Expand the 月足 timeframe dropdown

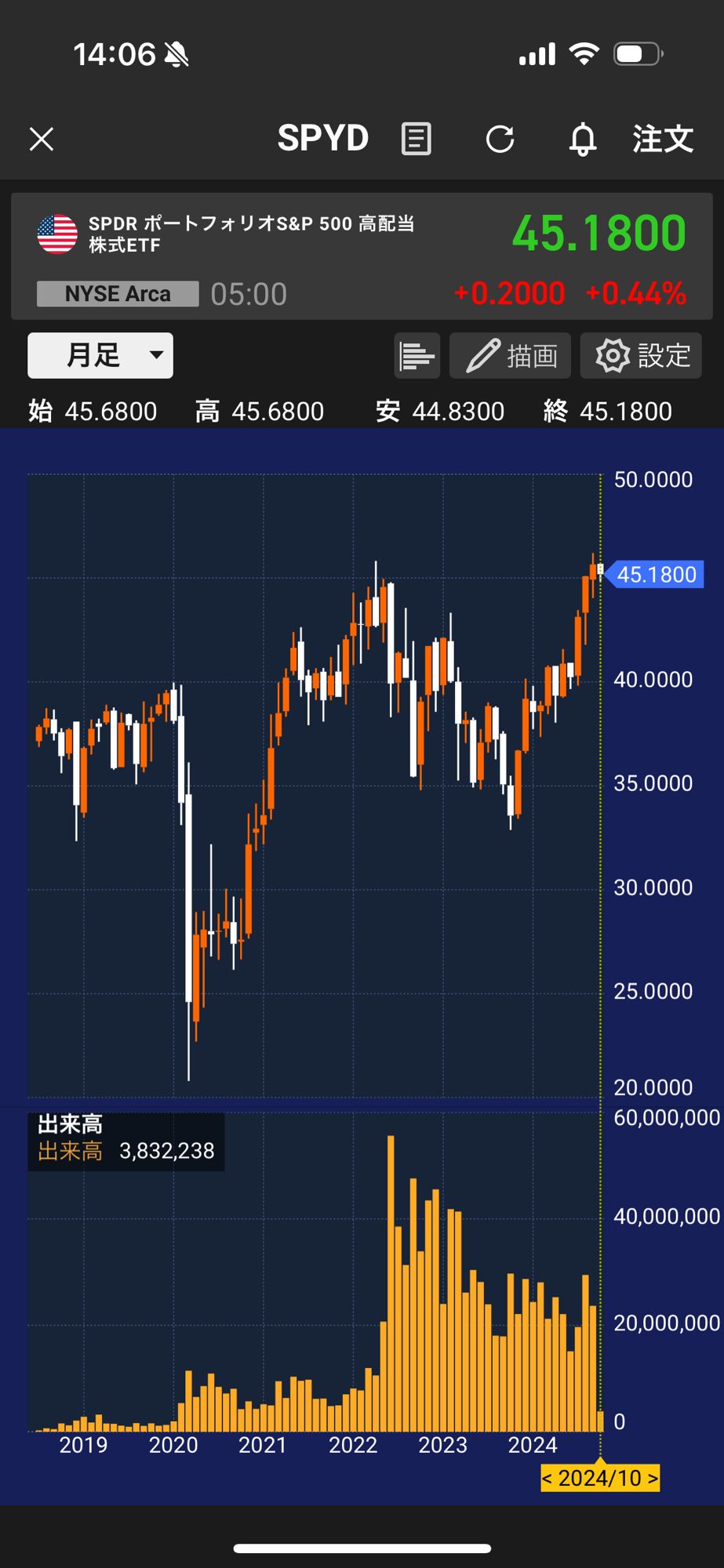pyautogui.click(x=100, y=355)
